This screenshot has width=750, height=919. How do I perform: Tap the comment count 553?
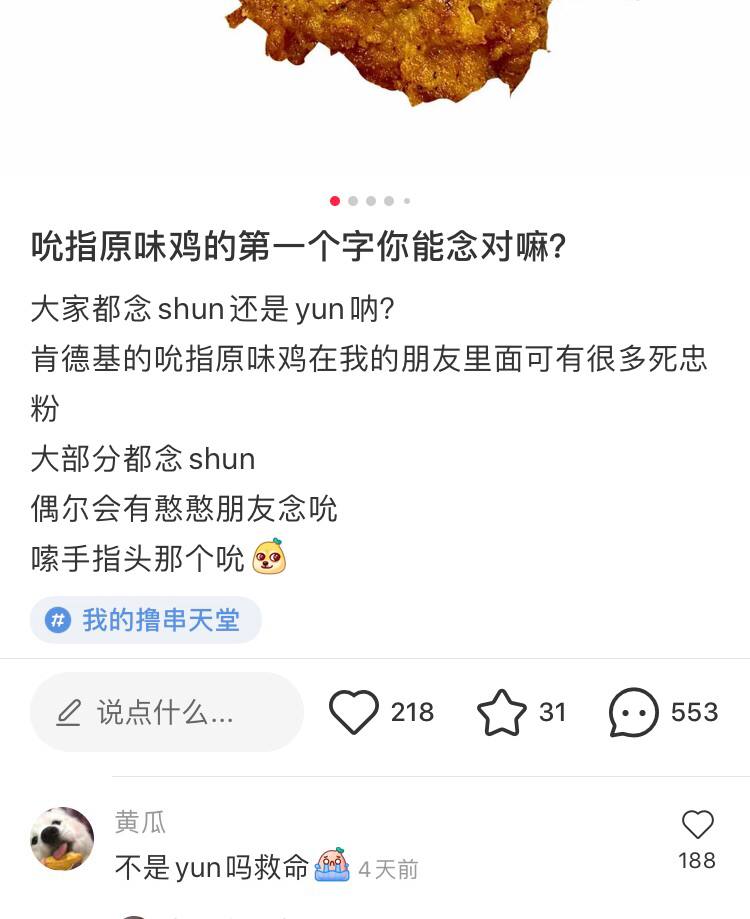click(x=695, y=712)
